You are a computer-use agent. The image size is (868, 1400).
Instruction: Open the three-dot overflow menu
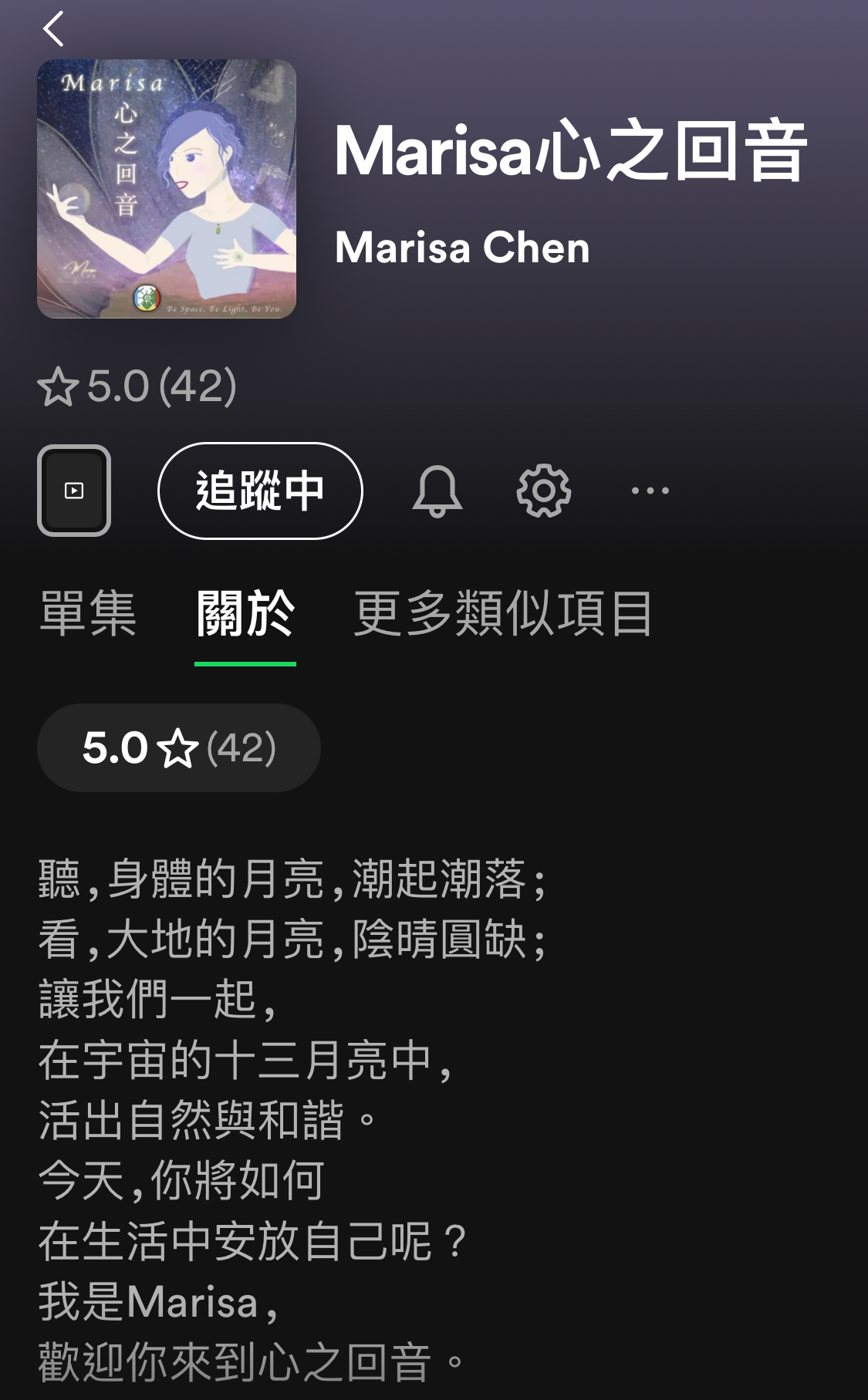coord(650,491)
